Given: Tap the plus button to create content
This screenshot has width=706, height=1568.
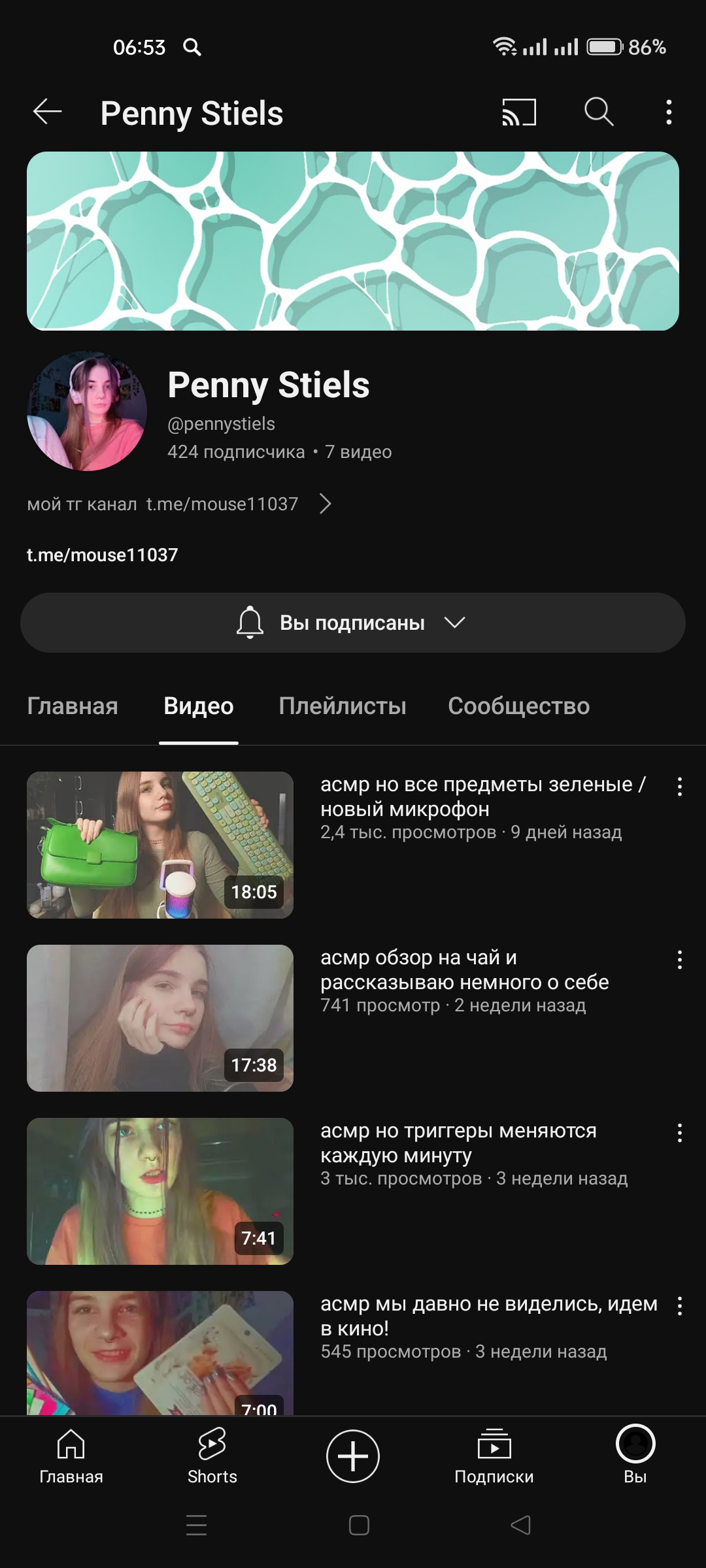Looking at the screenshot, I should click(x=353, y=1456).
